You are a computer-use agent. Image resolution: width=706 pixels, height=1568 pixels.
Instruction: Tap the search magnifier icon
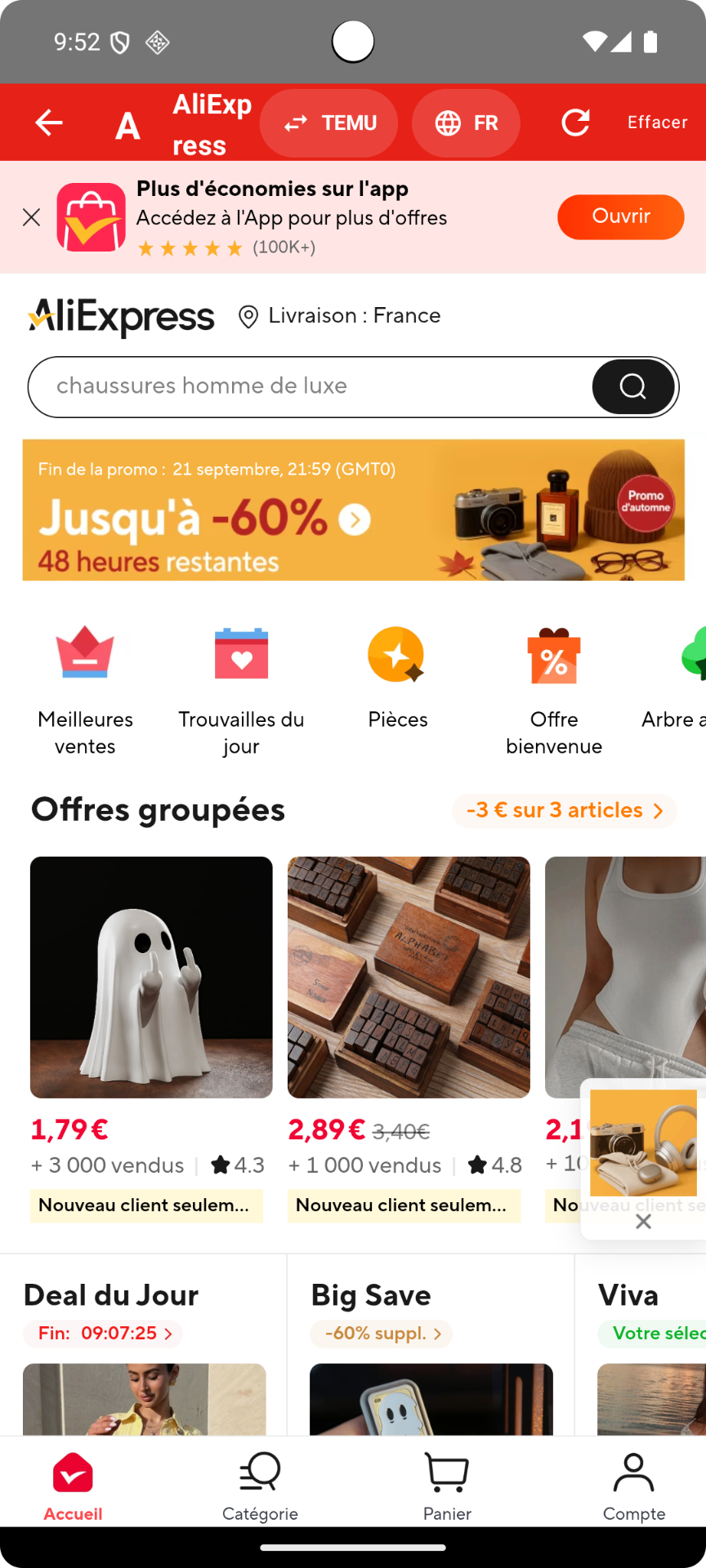tap(632, 386)
